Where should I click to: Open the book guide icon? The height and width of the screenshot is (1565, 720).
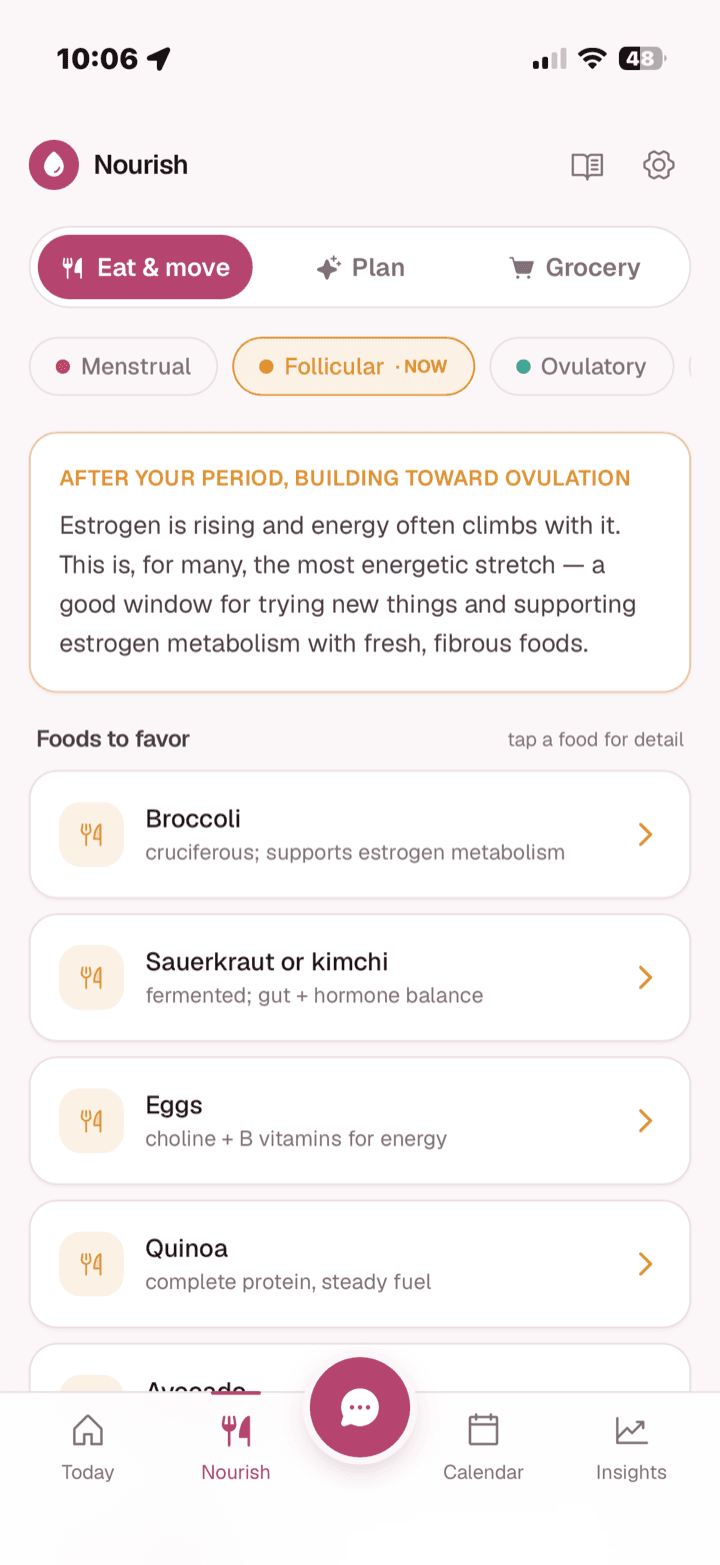(x=587, y=165)
